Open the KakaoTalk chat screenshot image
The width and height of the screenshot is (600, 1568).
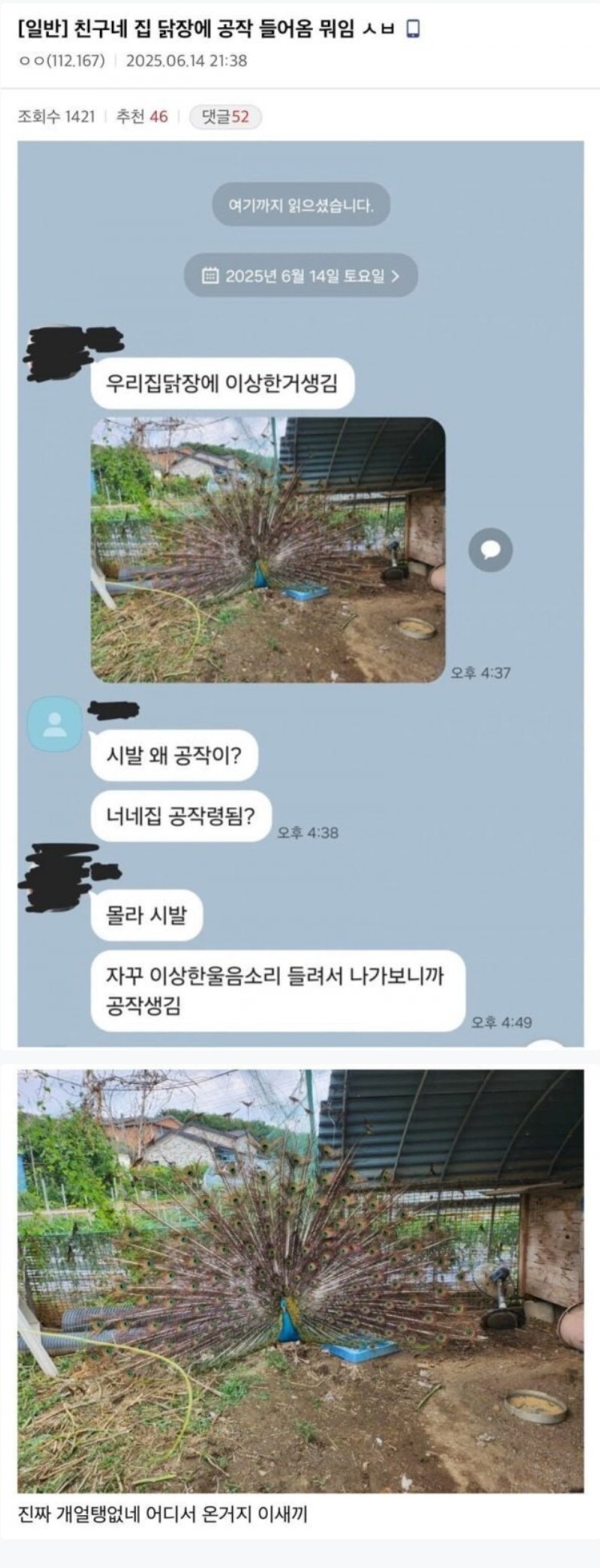point(300,592)
